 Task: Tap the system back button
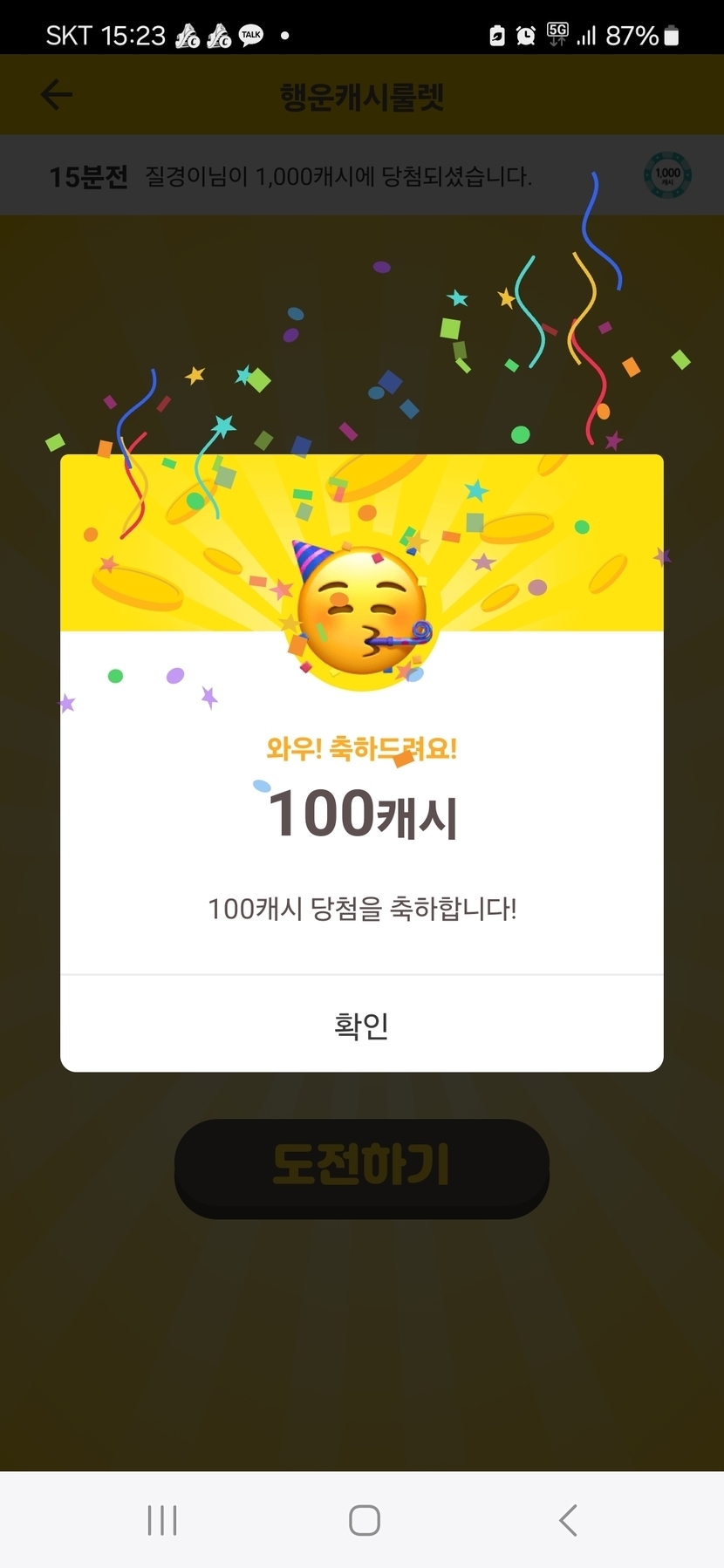click(x=568, y=1520)
